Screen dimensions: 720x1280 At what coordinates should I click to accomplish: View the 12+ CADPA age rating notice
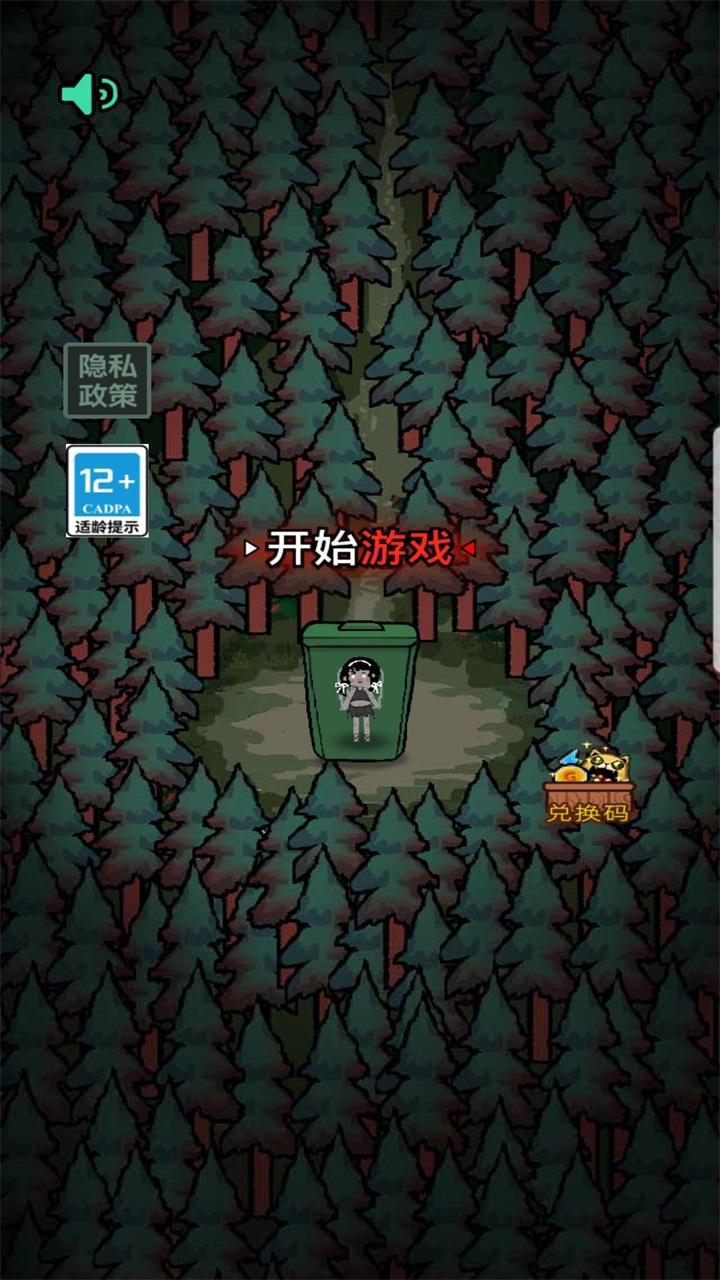click(x=107, y=491)
